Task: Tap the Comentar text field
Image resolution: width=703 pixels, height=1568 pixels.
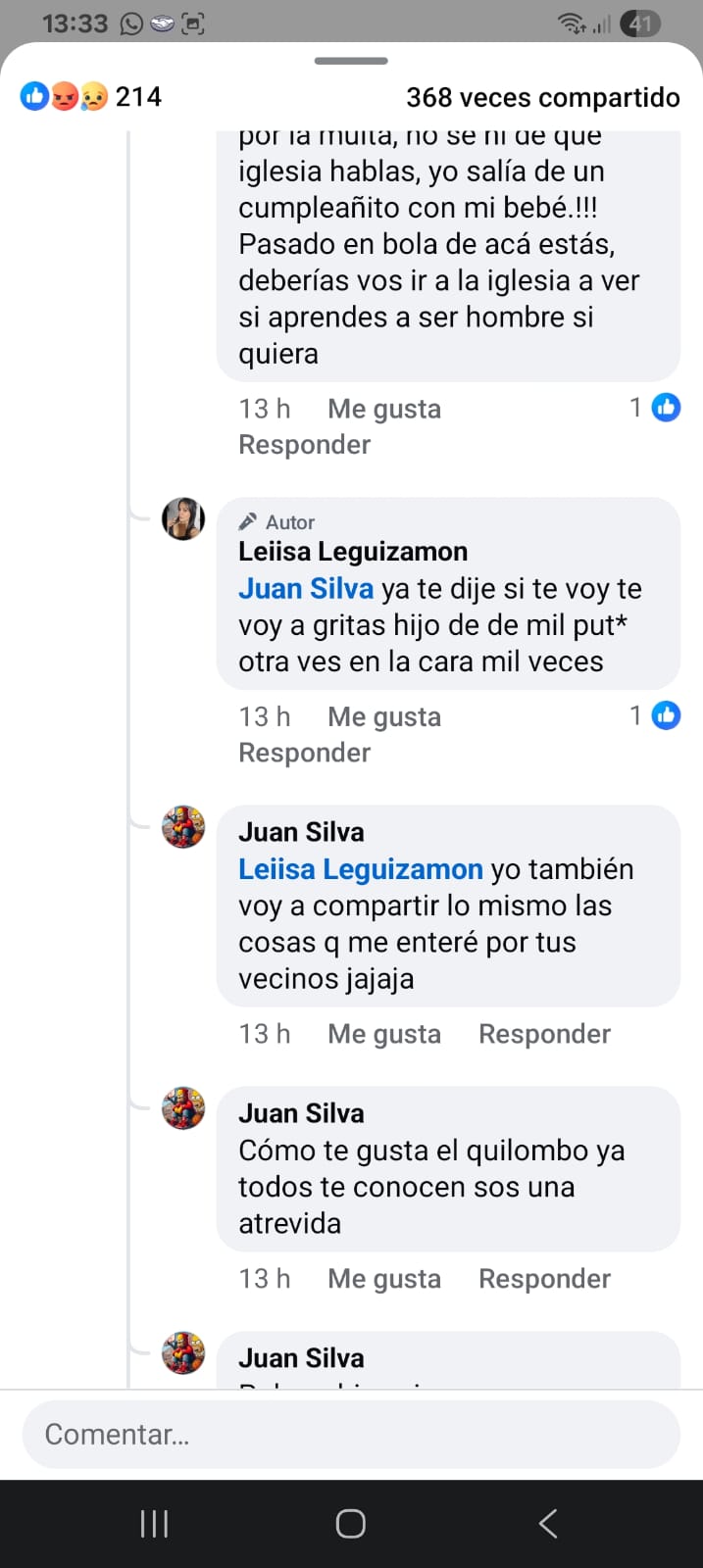Action: point(351,1435)
